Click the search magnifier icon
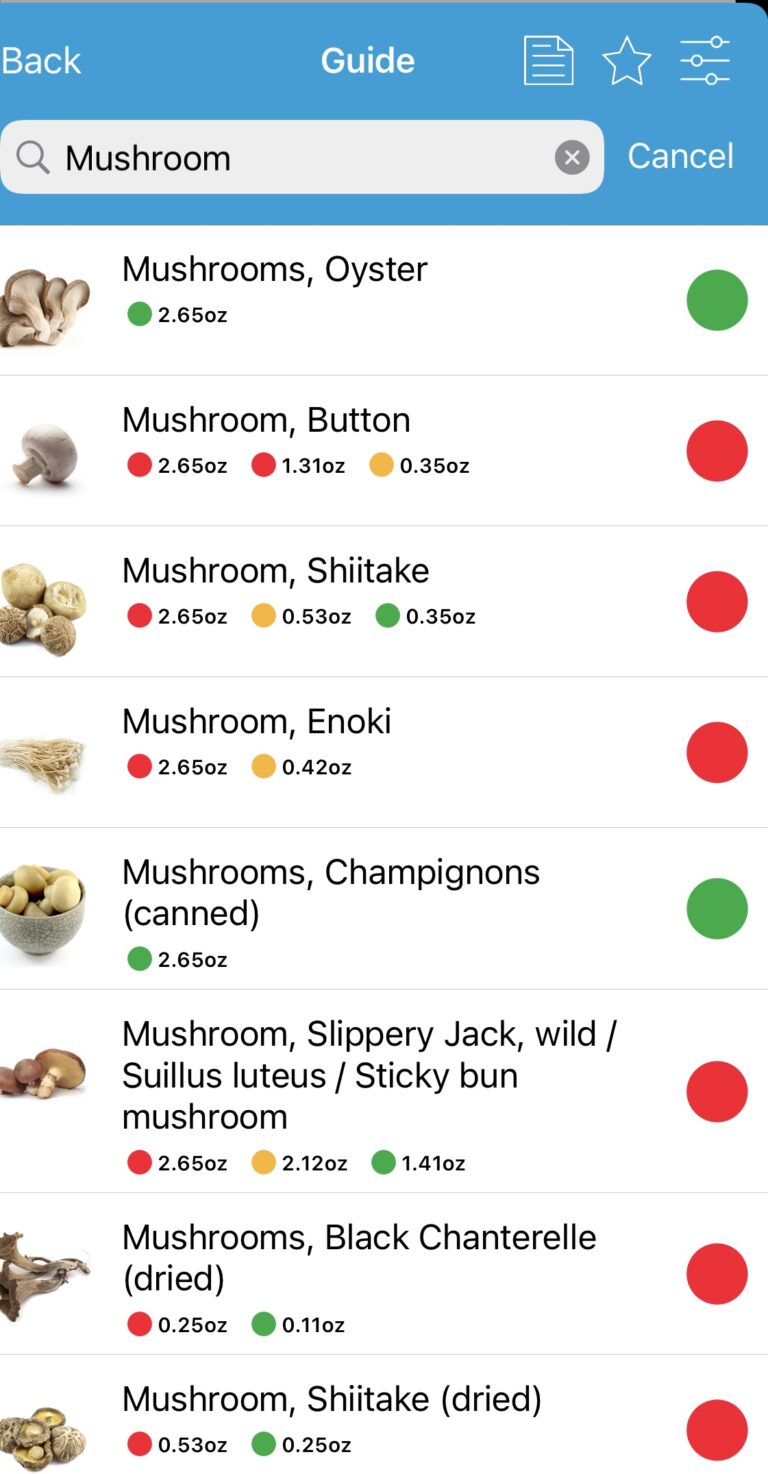This screenshot has width=768, height=1474. pyautogui.click(x=31, y=156)
